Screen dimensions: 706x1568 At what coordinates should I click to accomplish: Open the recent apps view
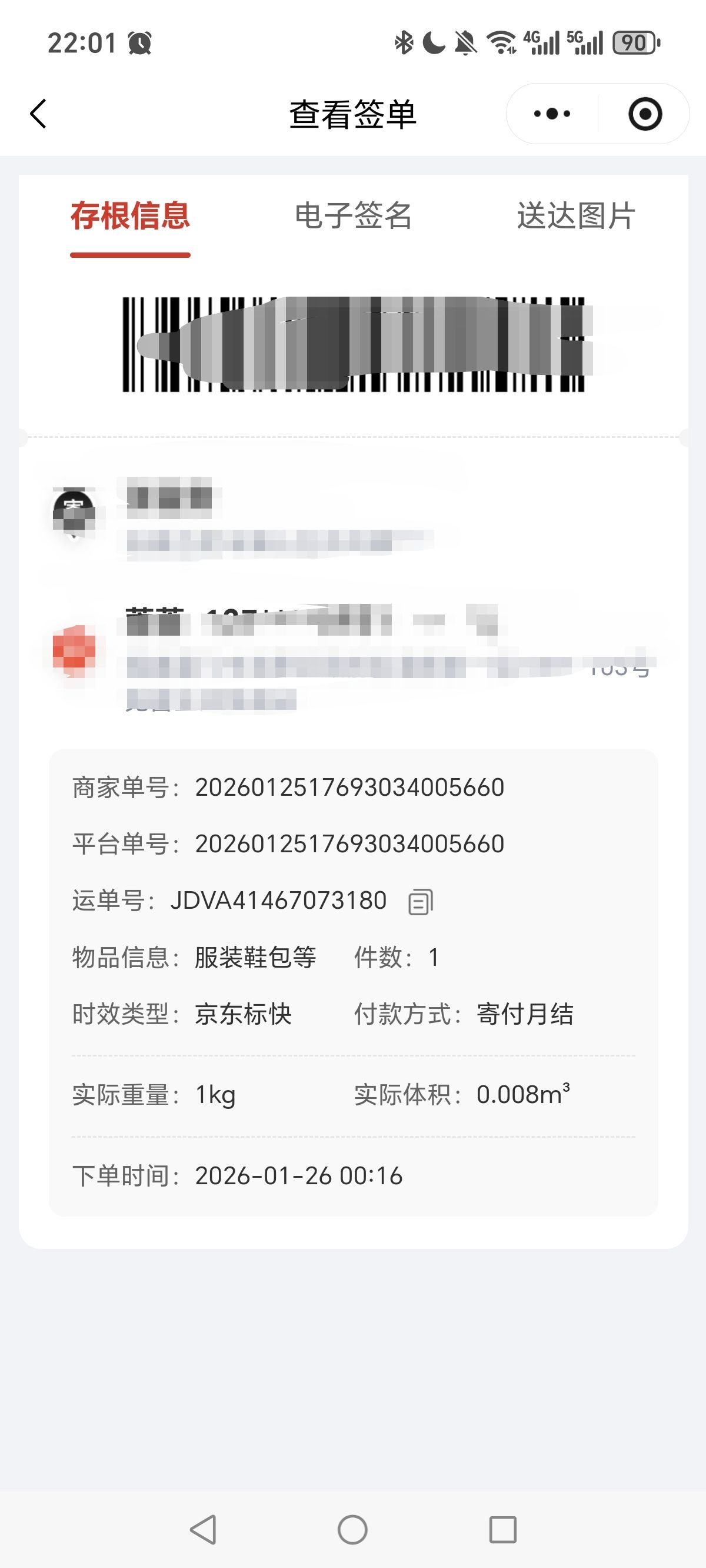pos(502,1529)
